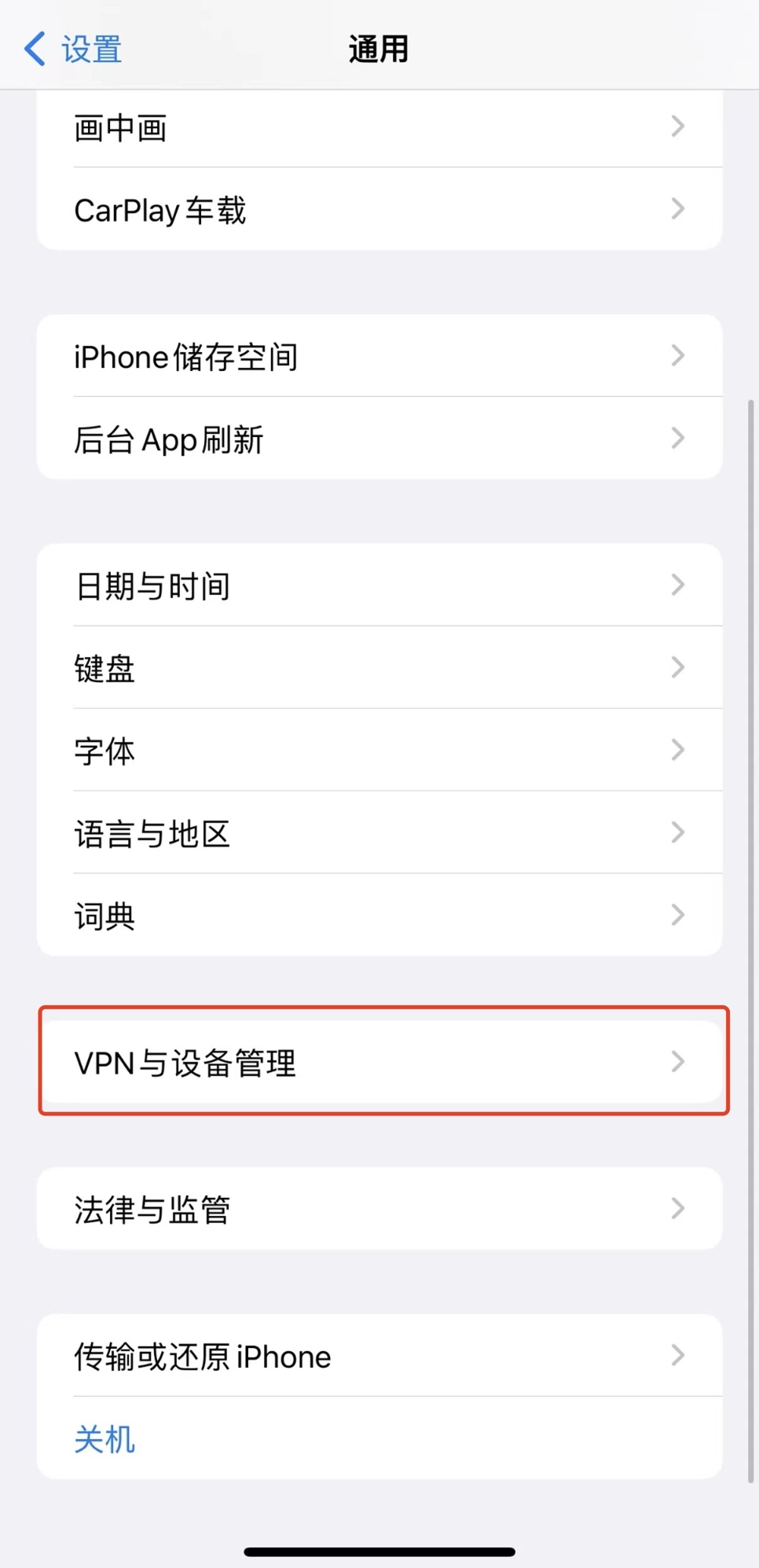Open CarPlay车载 settings

379,210
